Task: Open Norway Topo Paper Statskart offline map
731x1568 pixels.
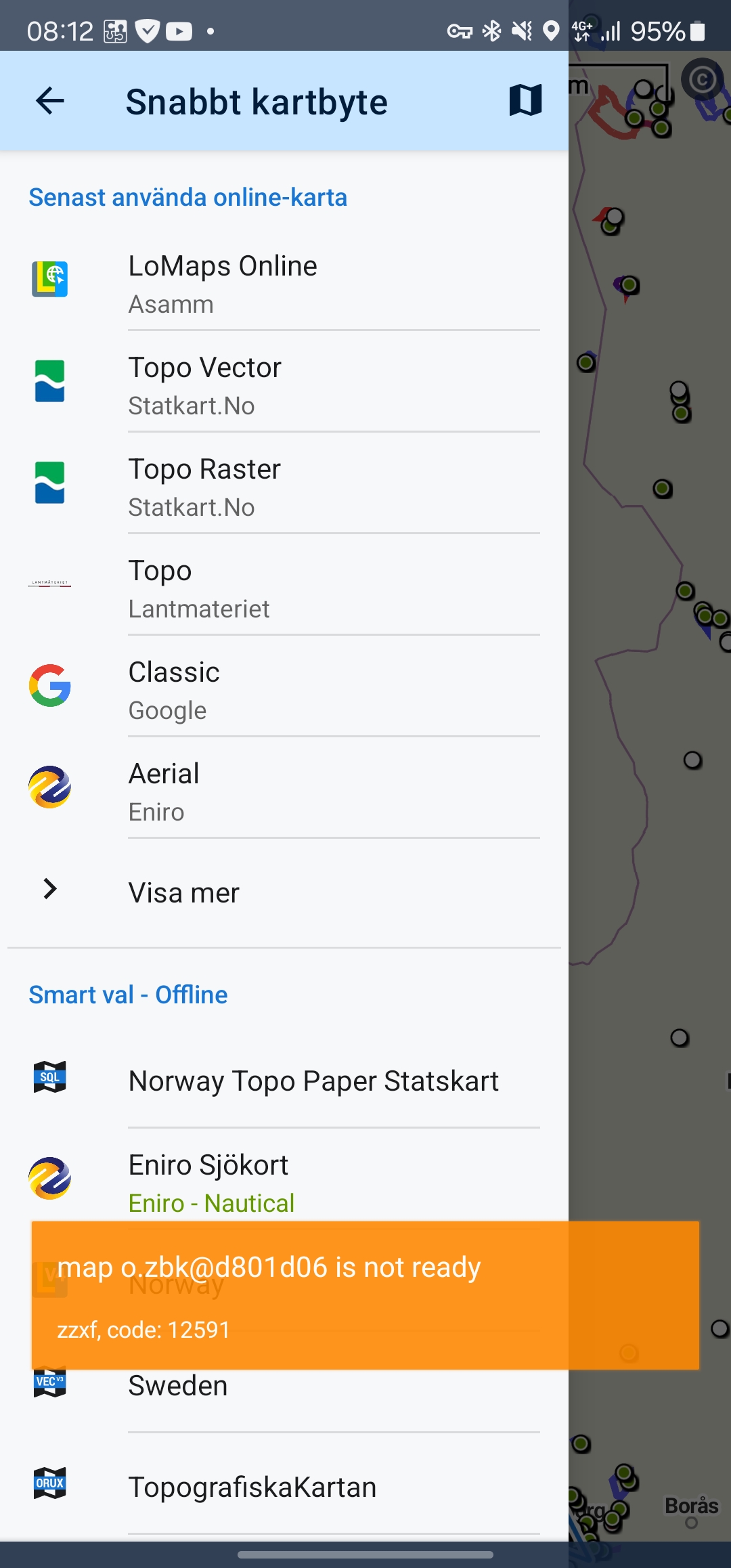Action: [x=284, y=1081]
